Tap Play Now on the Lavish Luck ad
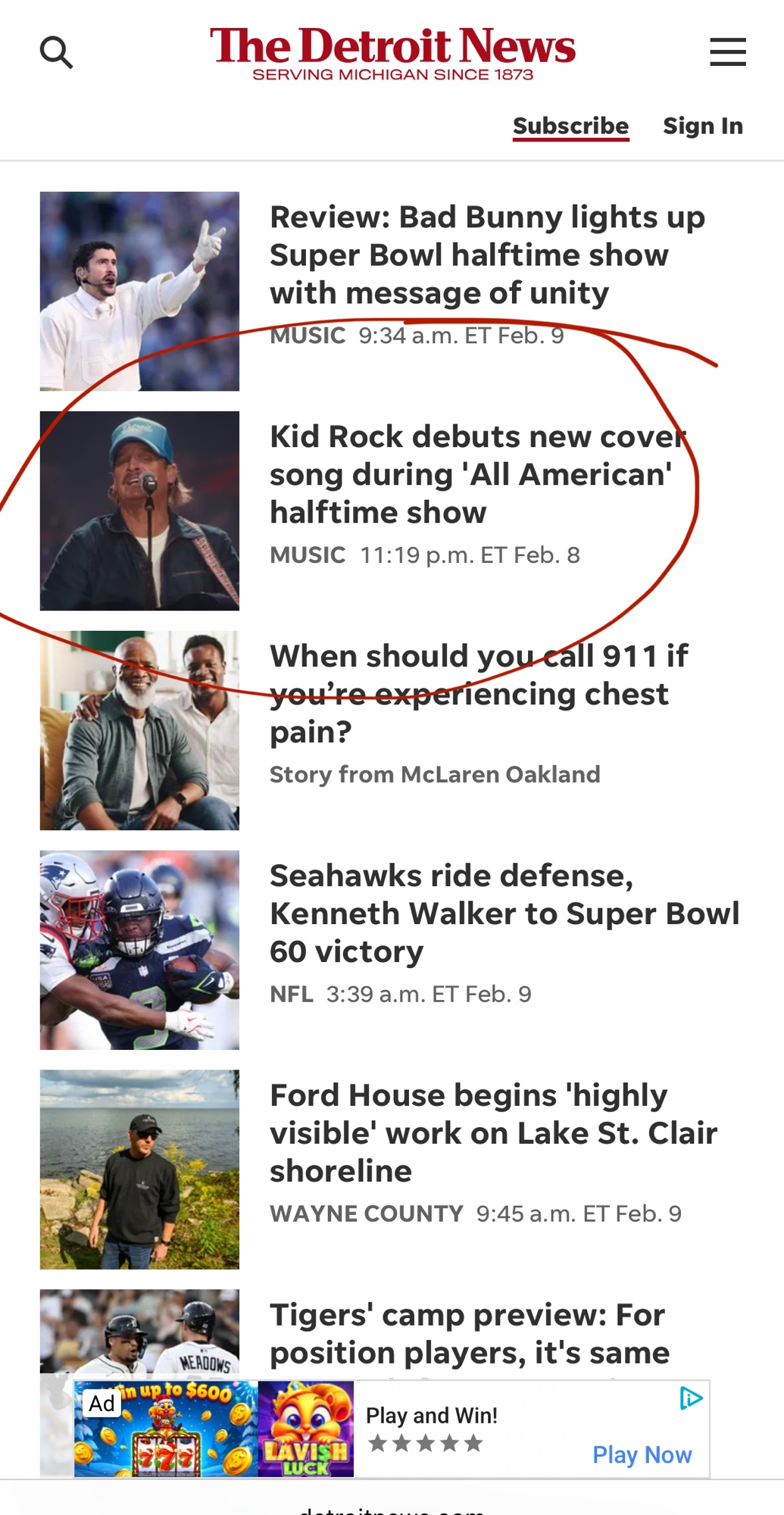The width and height of the screenshot is (784, 1515). point(642,1455)
